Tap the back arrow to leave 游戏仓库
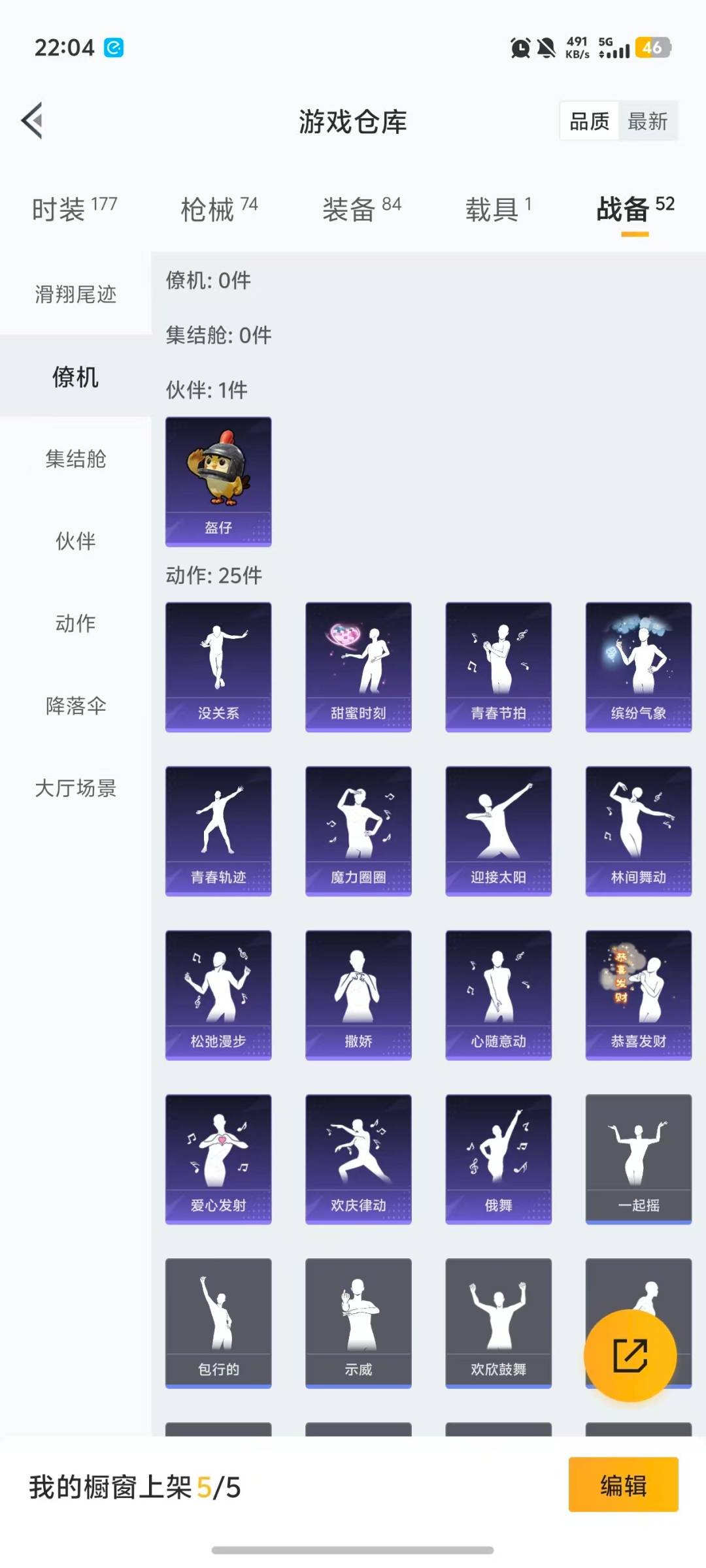The height and width of the screenshot is (1568, 706). (32, 121)
